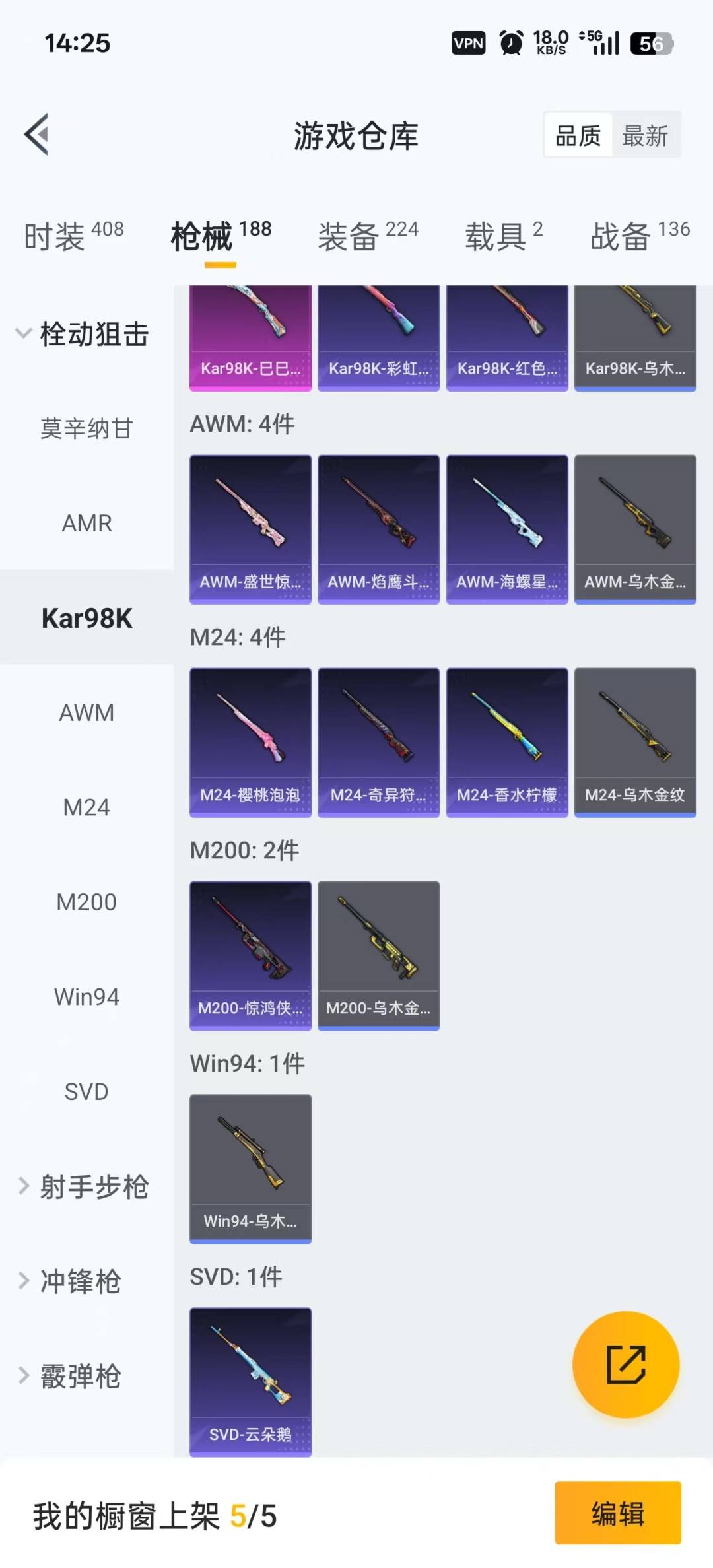View the SVD-云朵鹅 skin
The image size is (713, 1568).
tap(250, 1381)
